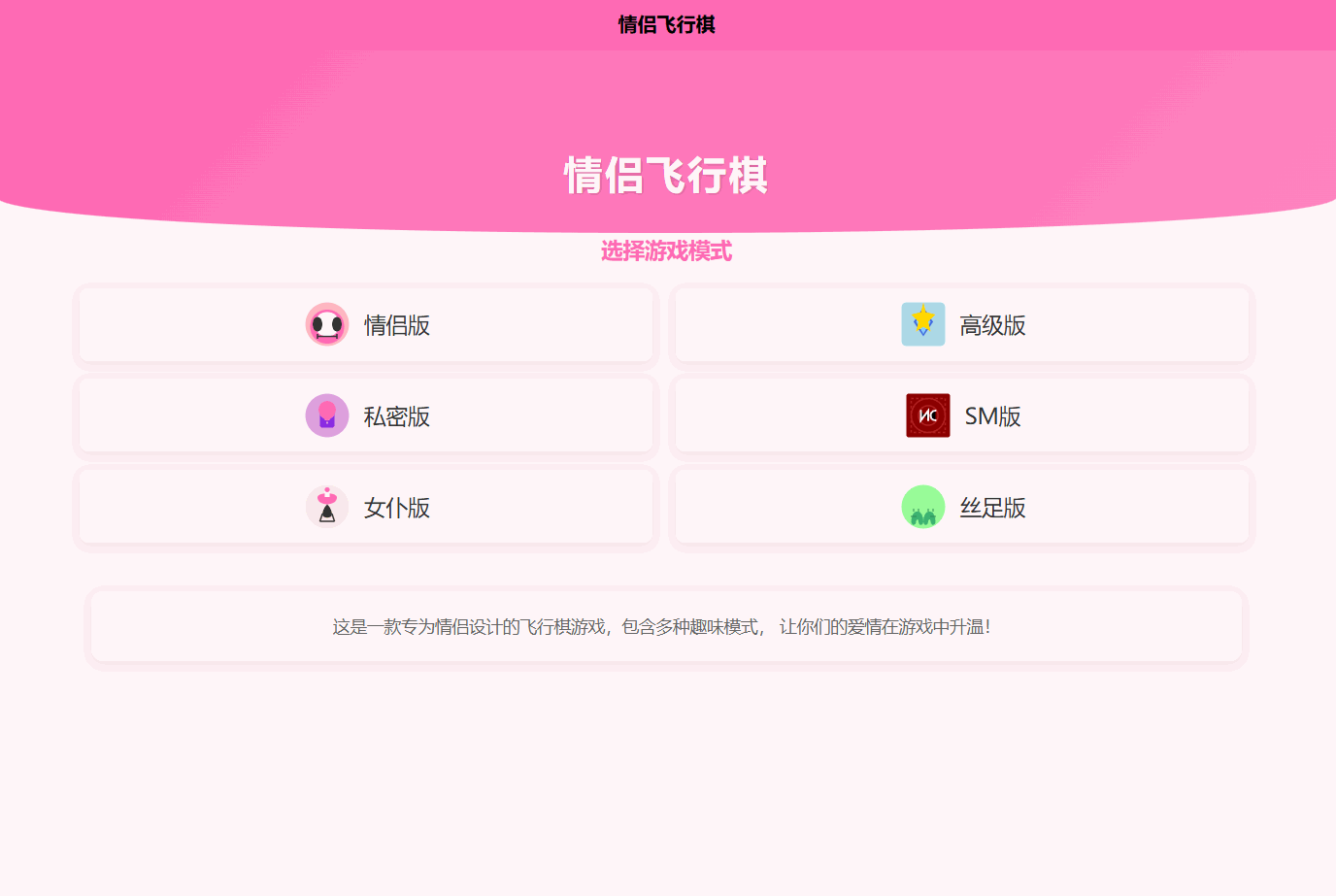
Task: Start the SM版 game mode
Action: [962, 416]
